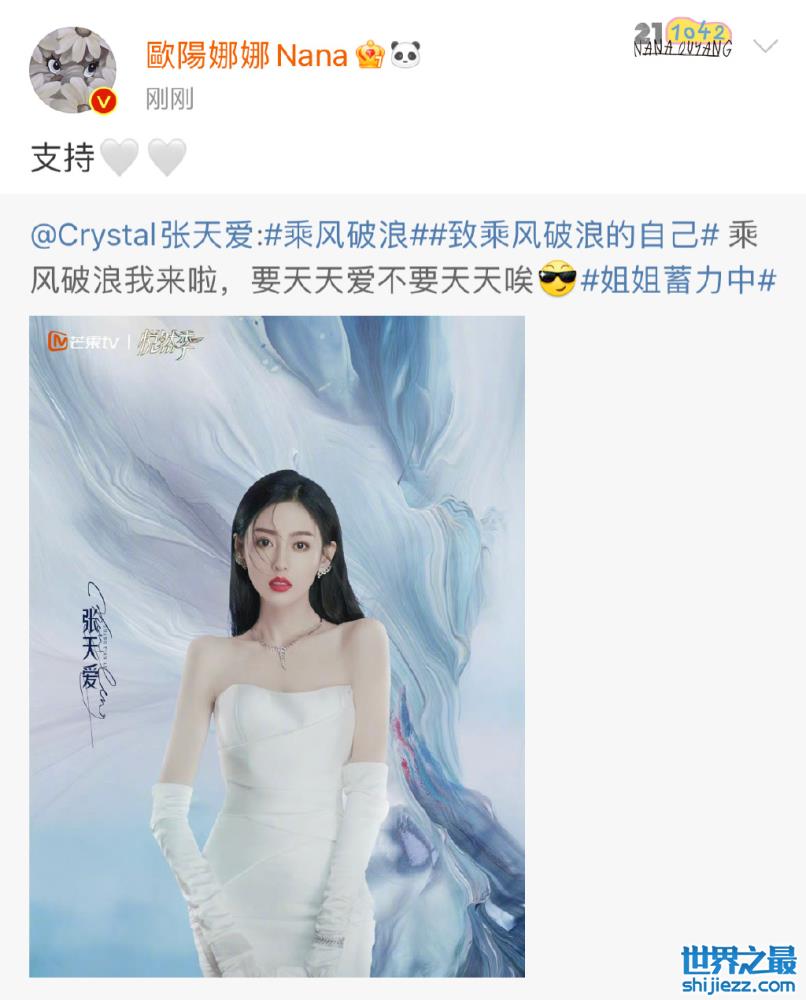Open the #姐姐蓄力中# hashtag
The image size is (806, 1000).
coord(679,280)
